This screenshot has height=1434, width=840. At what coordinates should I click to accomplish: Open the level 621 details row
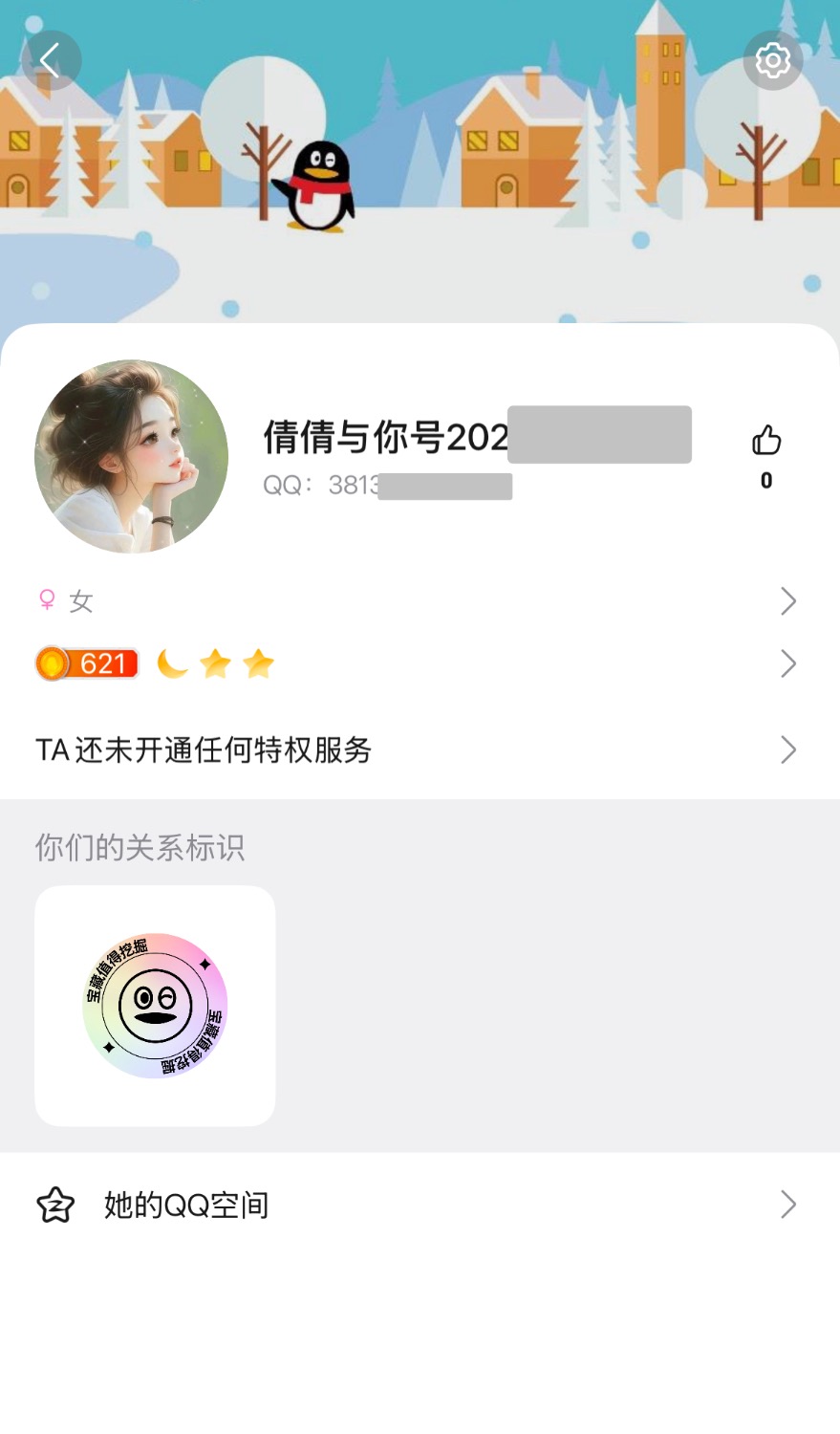pos(419,663)
